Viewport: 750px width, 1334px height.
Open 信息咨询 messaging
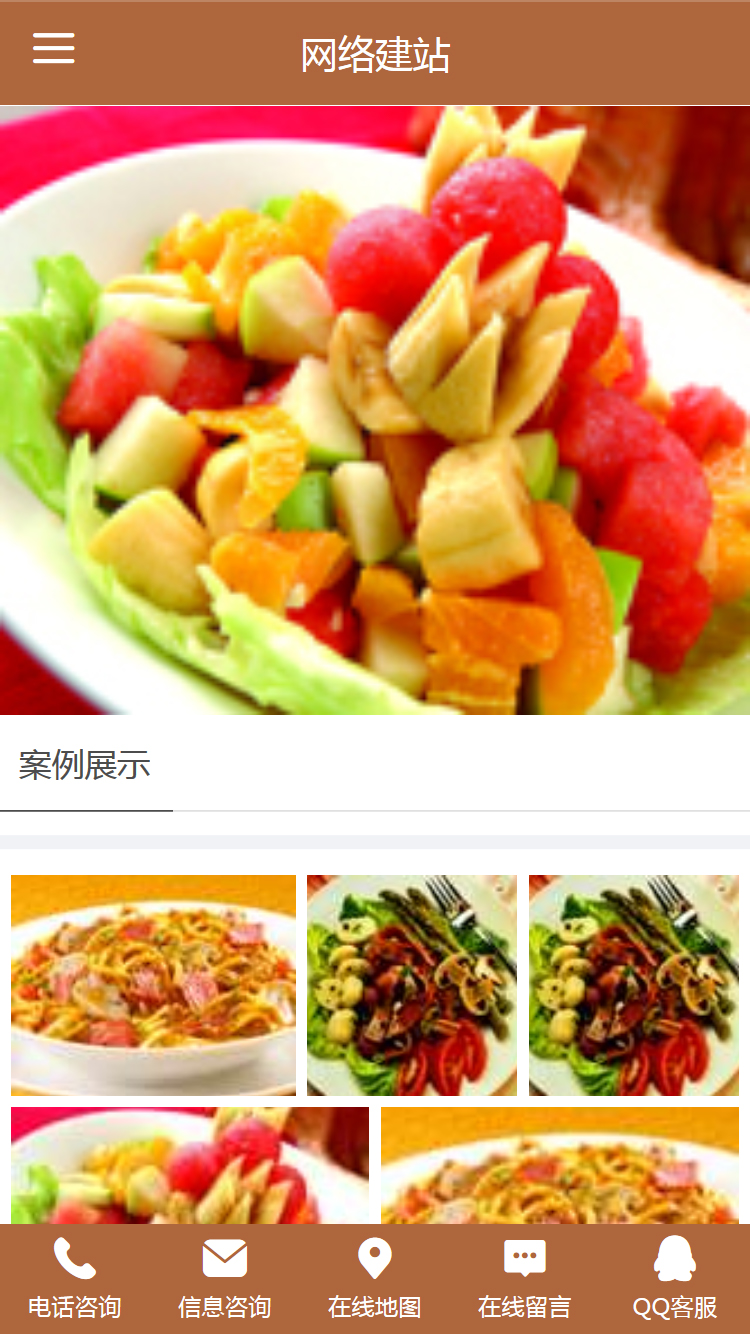(x=225, y=1278)
